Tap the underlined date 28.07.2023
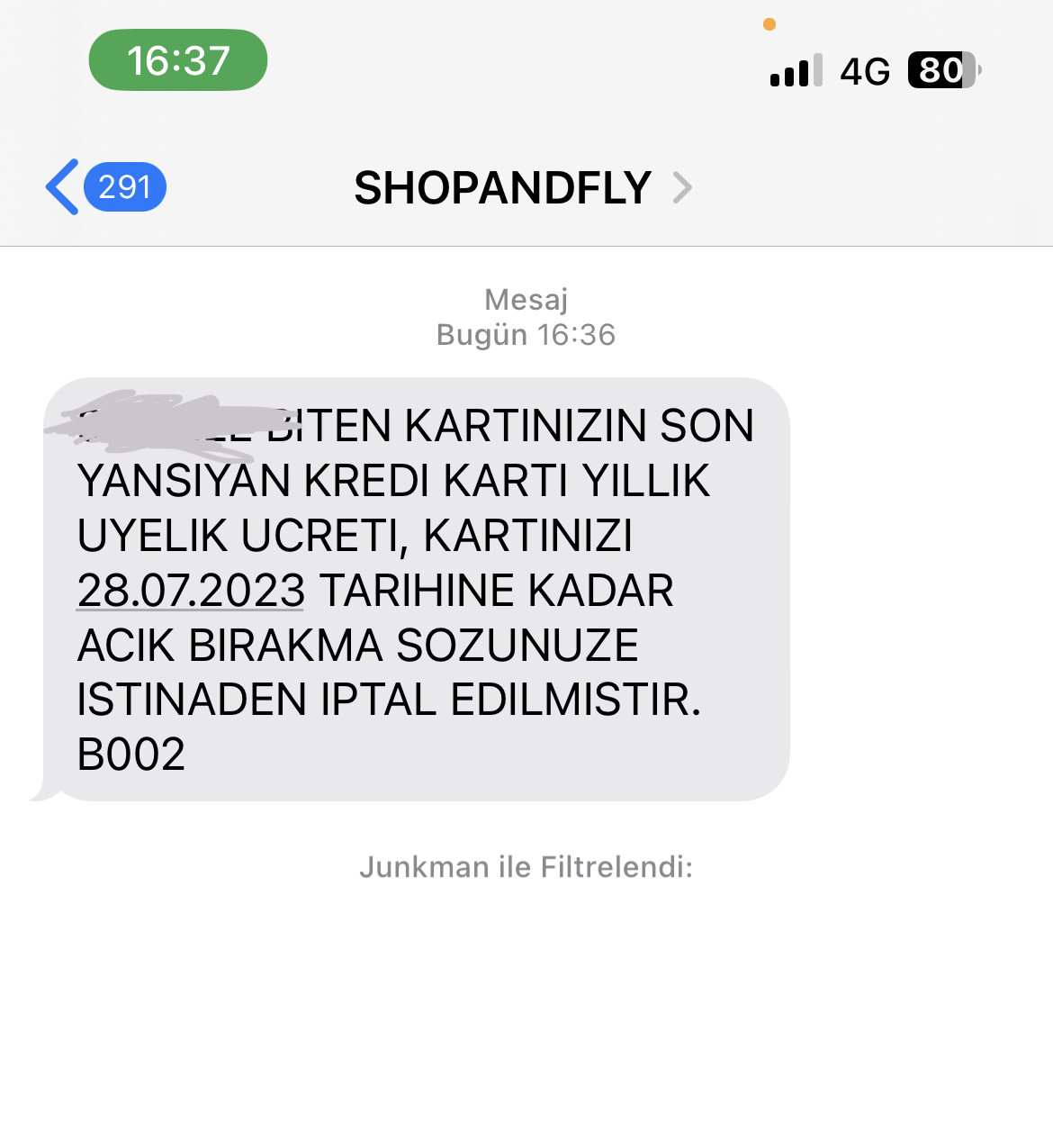 click(x=191, y=592)
